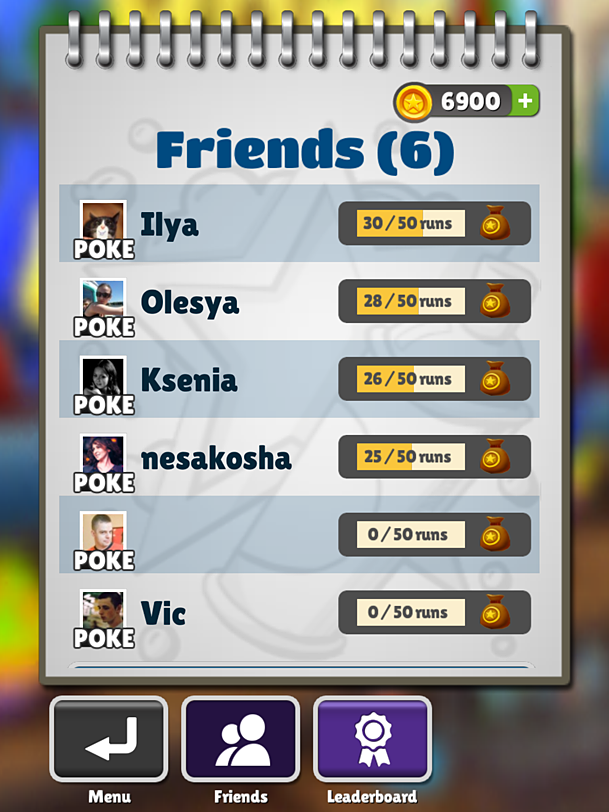Add more coins with the plus button

coord(525,101)
